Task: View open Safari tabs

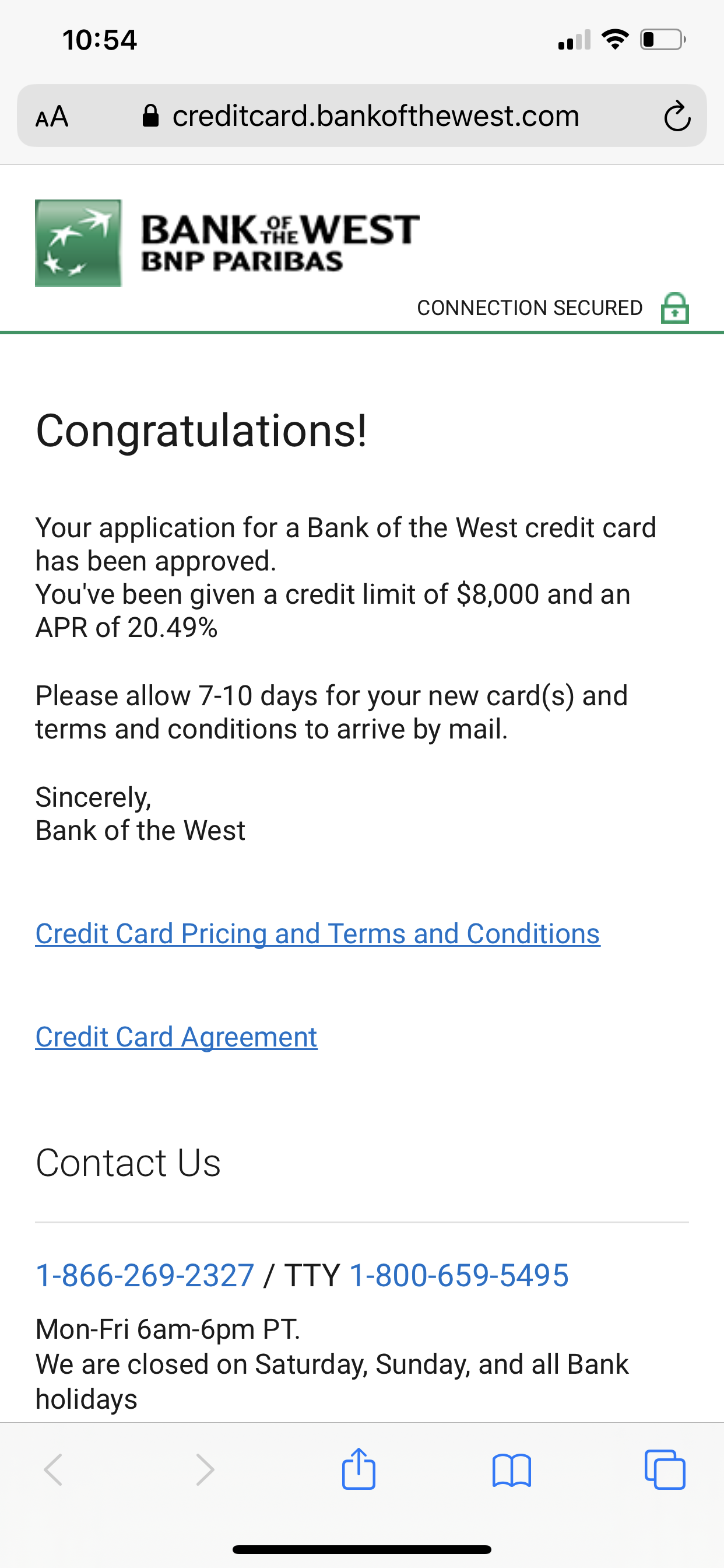Action: tap(665, 1470)
